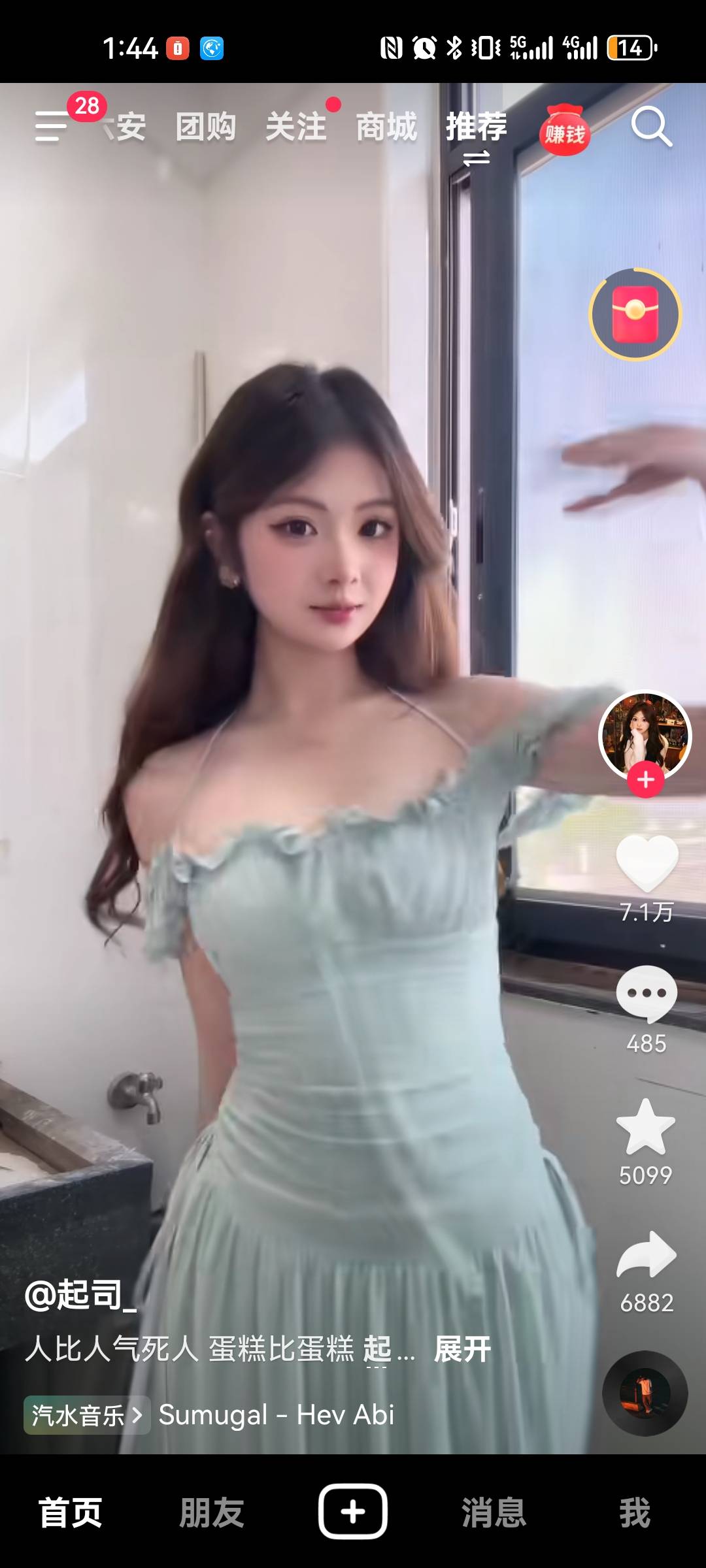Follow the creator with the plus button

[x=645, y=780]
